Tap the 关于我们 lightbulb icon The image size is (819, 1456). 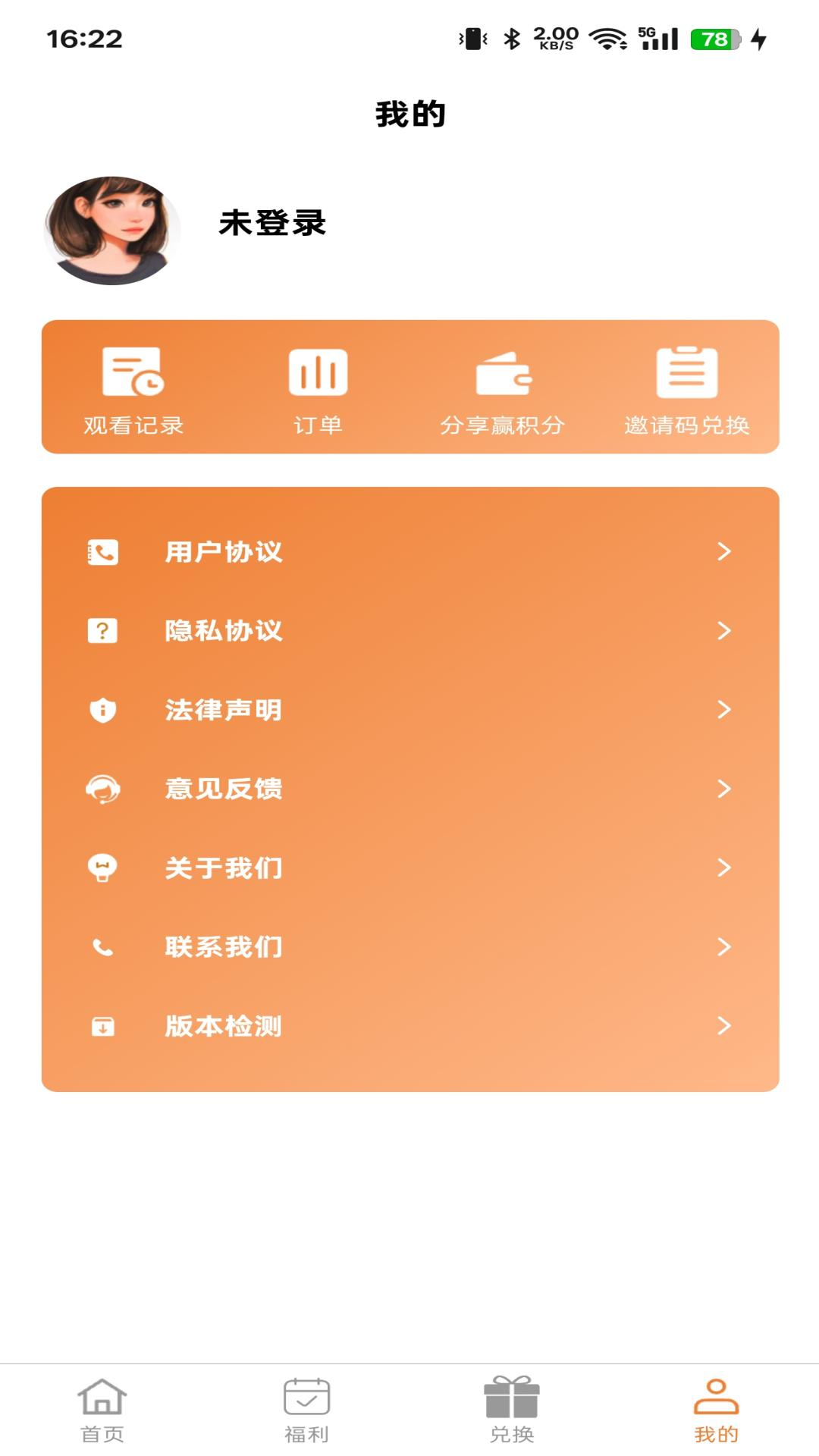102,869
